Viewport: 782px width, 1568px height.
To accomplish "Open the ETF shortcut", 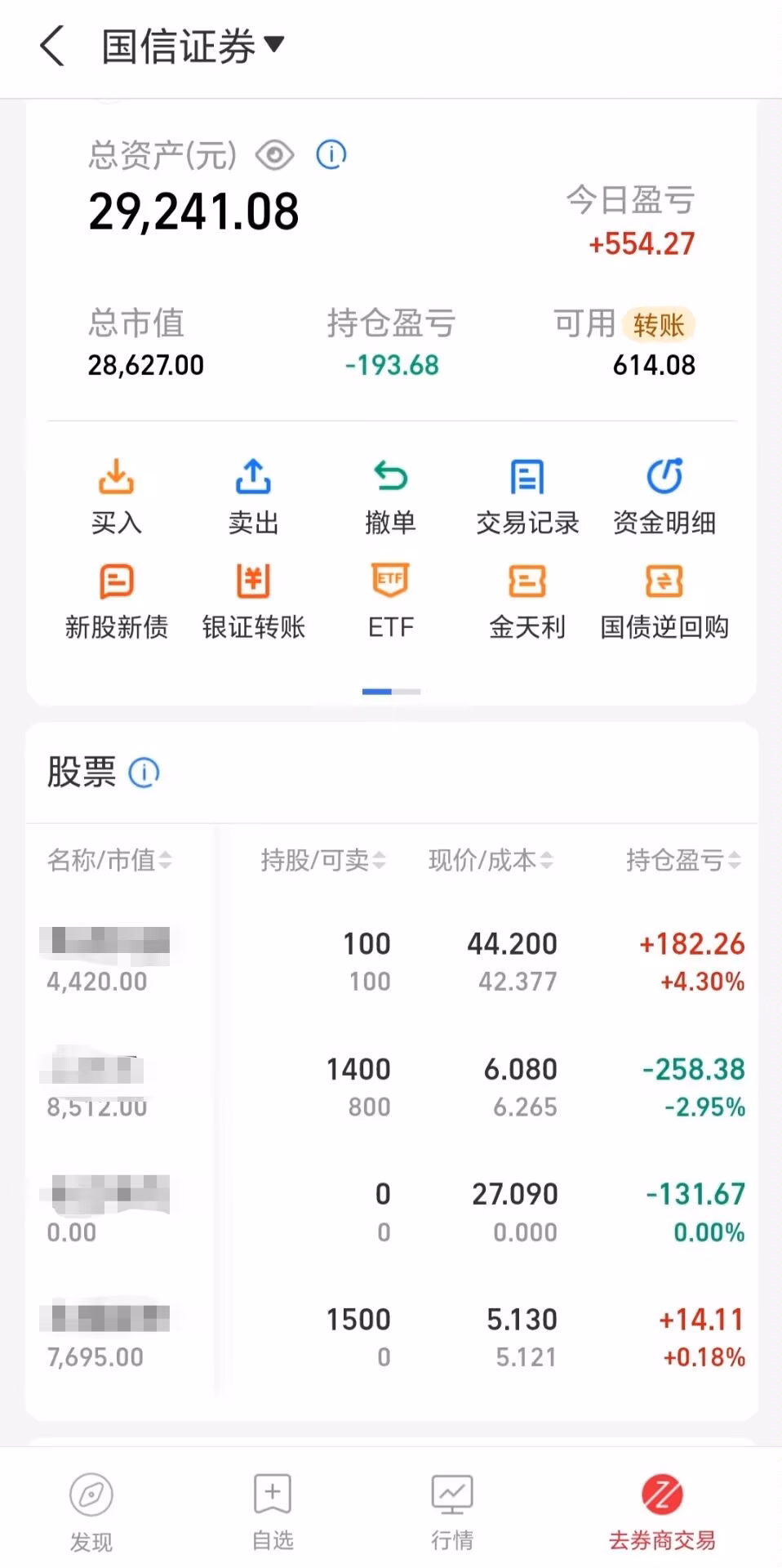I will tap(390, 602).
